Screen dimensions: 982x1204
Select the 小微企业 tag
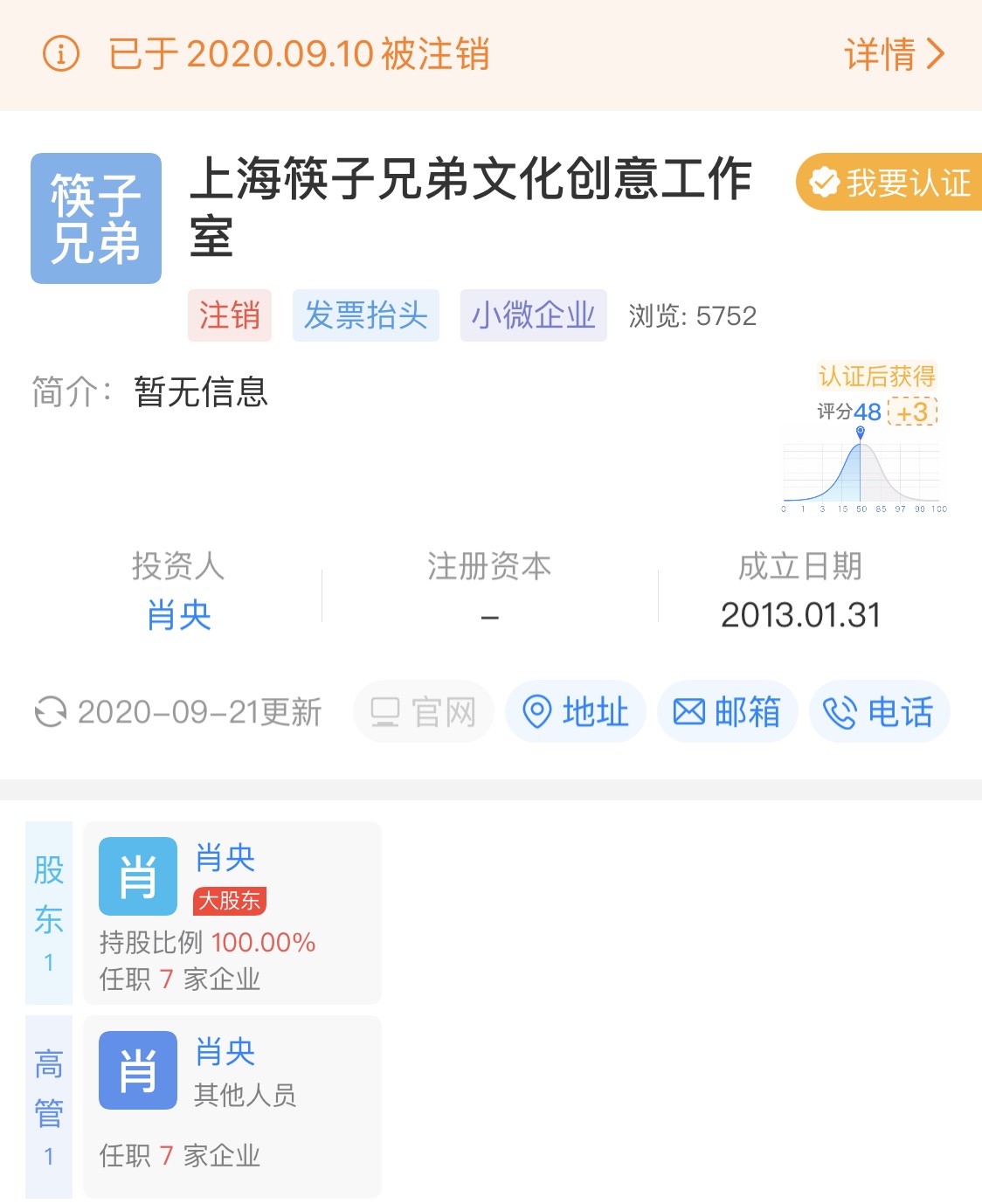(533, 316)
